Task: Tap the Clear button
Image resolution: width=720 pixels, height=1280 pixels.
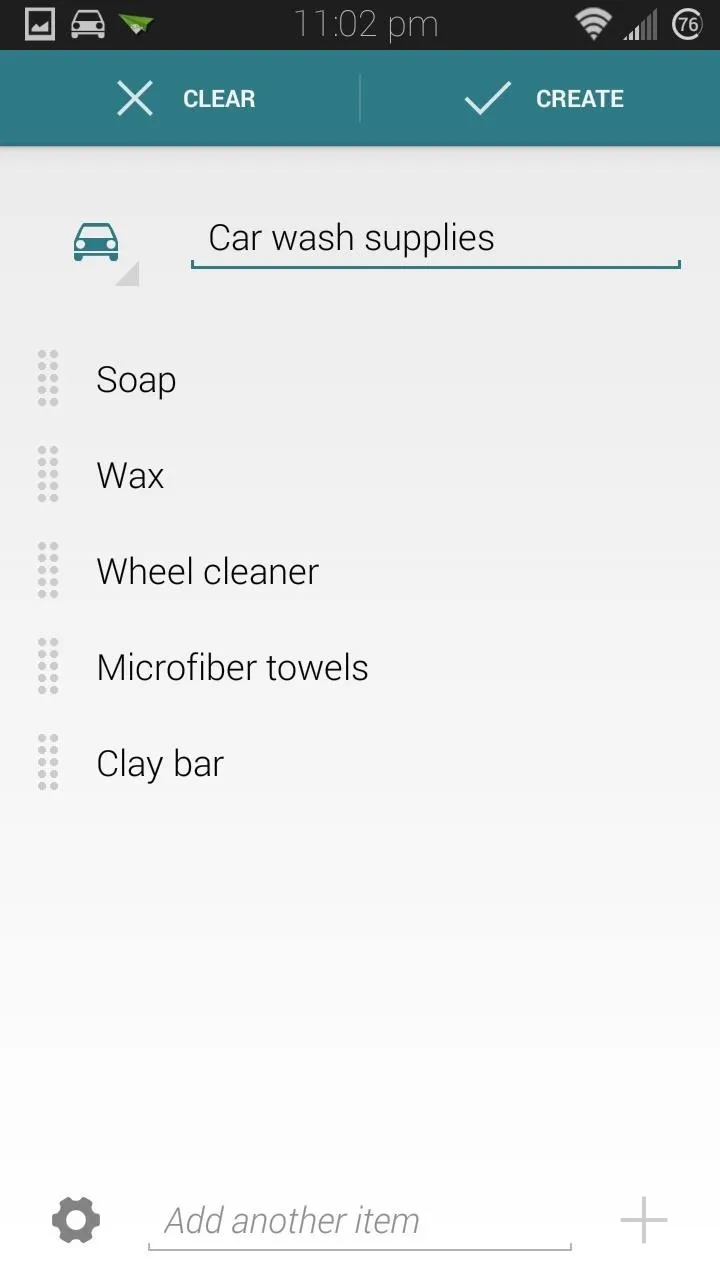Action: pyautogui.click(x=186, y=99)
